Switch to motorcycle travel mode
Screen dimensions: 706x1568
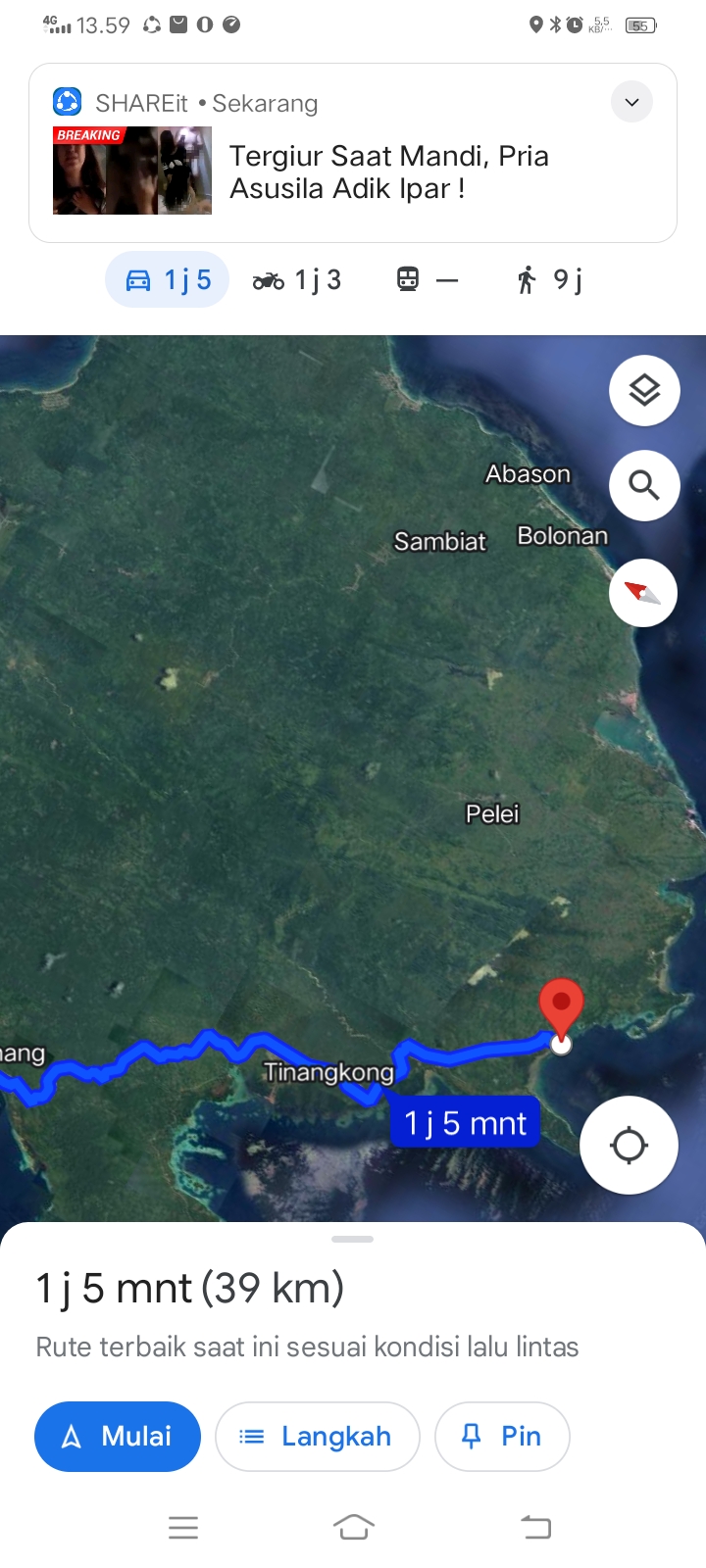(297, 280)
